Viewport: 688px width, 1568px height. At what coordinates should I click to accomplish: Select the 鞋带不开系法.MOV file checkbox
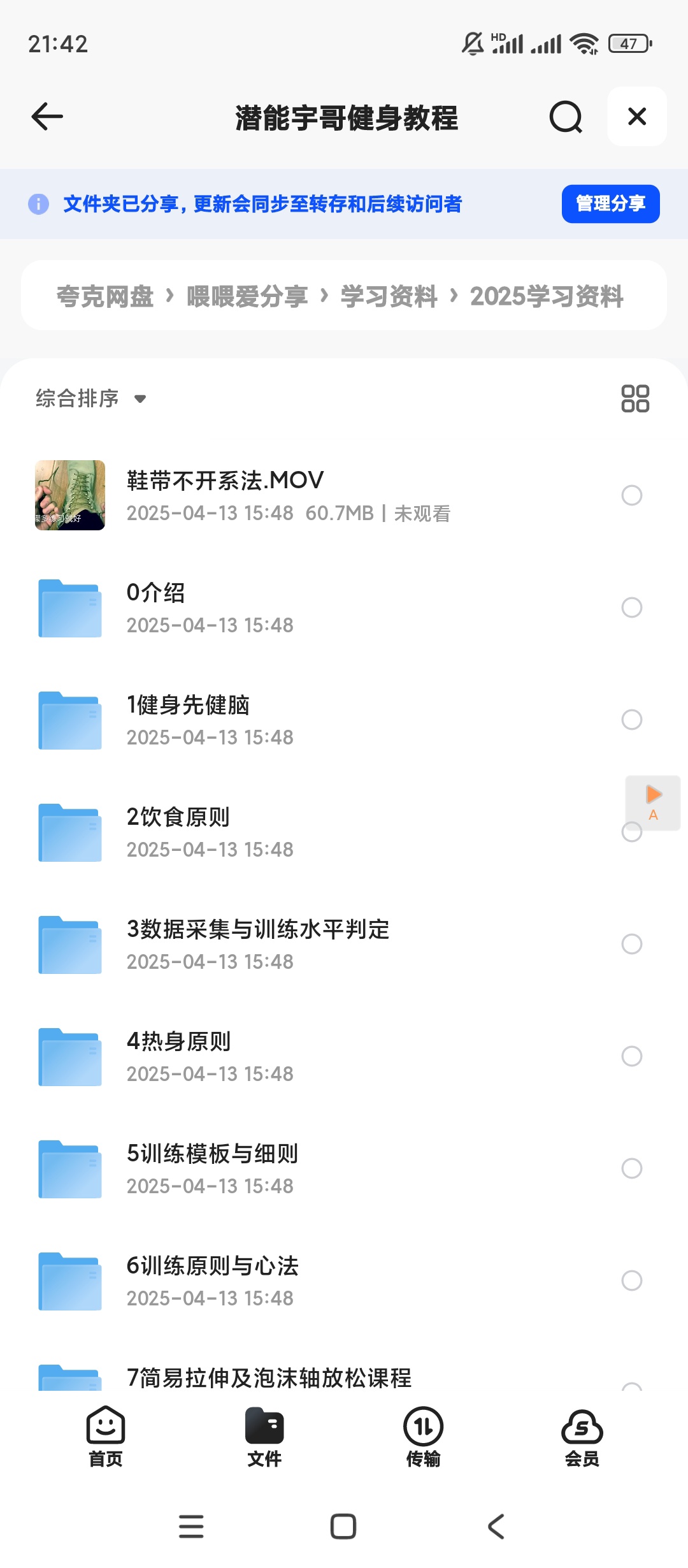631,495
